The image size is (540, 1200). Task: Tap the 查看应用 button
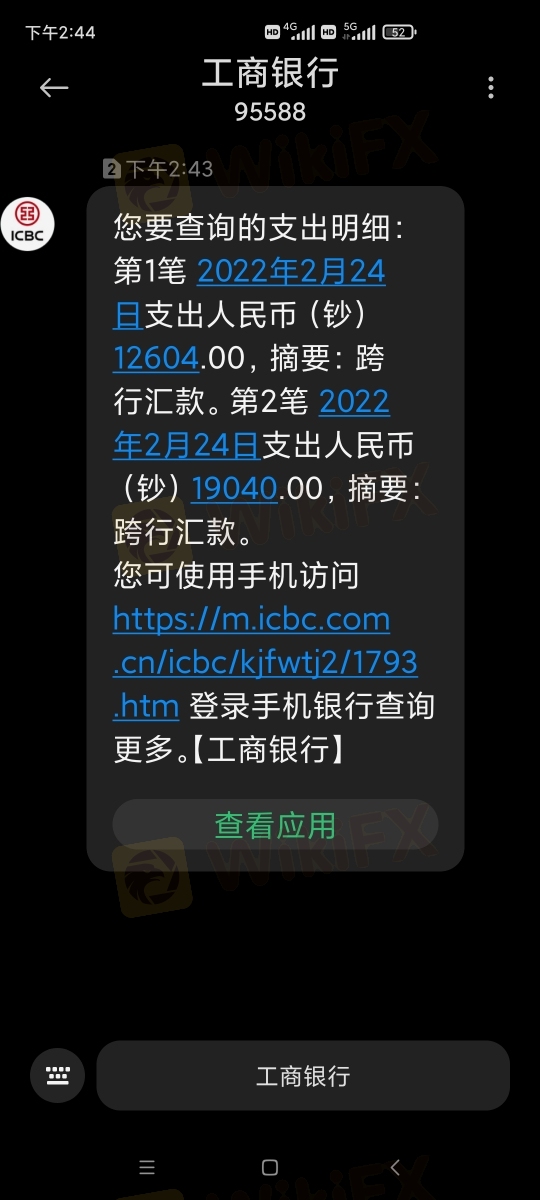coord(275,825)
